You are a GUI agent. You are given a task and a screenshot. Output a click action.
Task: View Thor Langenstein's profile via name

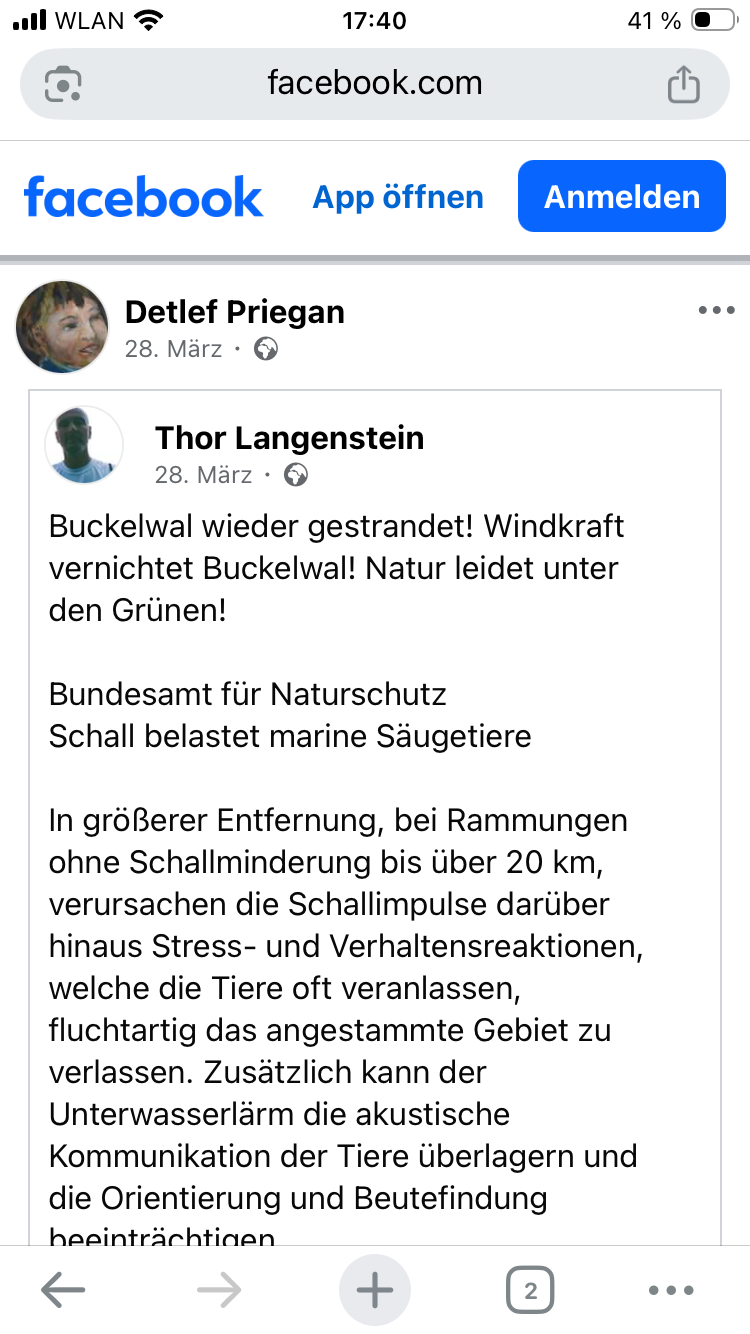289,437
